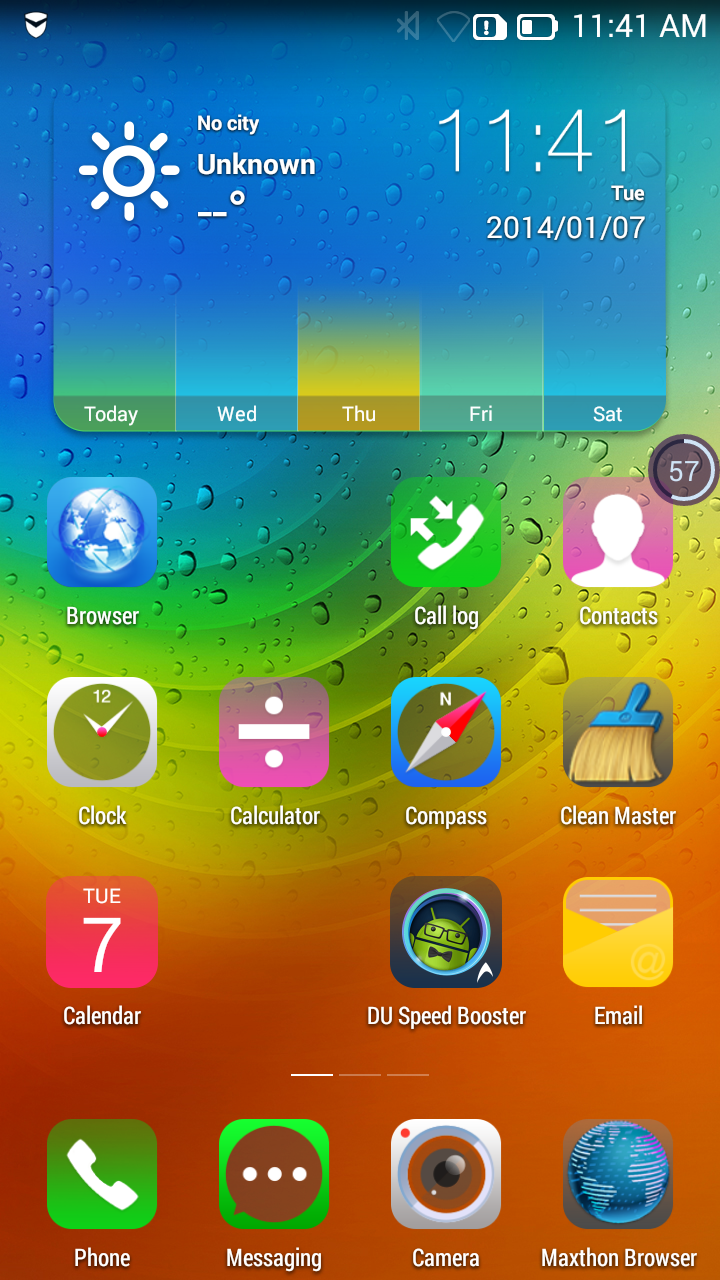Image resolution: width=720 pixels, height=1280 pixels.
Task: Start Clean Master
Action: tap(617, 732)
